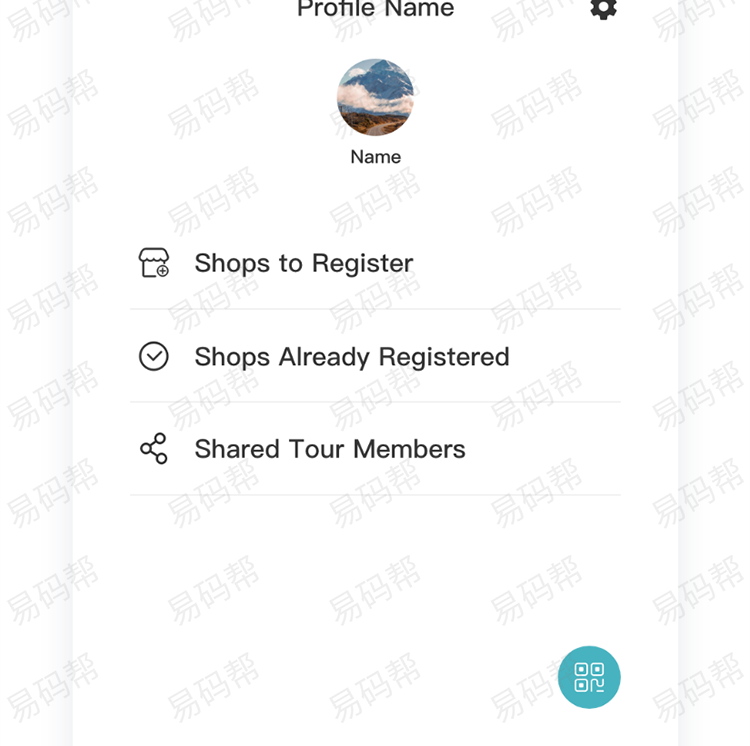Tap the profile avatar picture
This screenshot has height=746, width=750.
coord(375,98)
